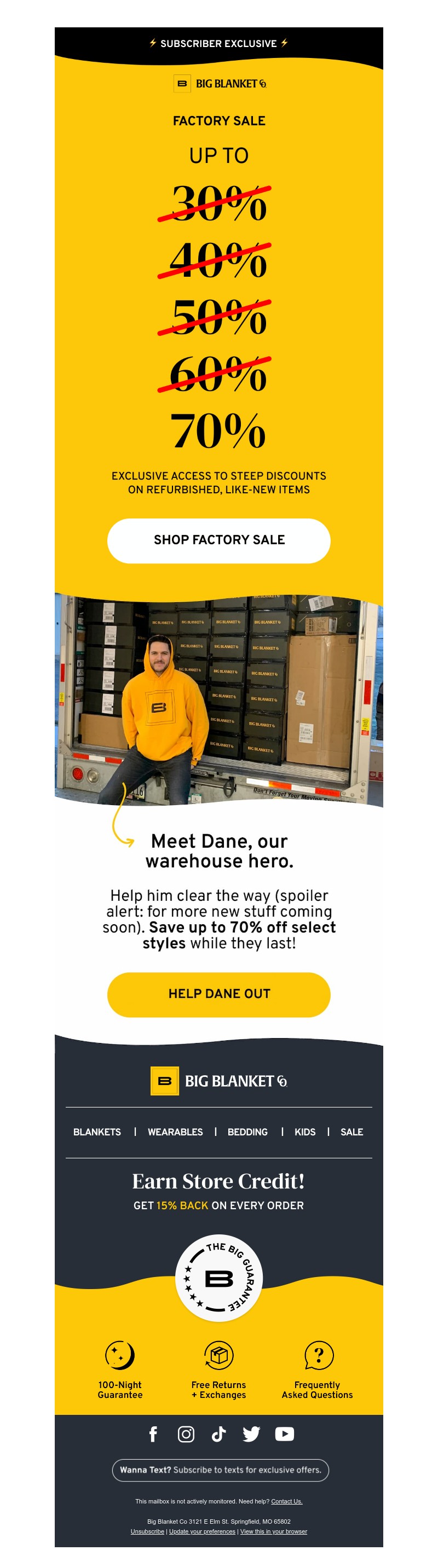Screen dimensions: 438x1568
Task: Tap the Shop Factory Sale button
Action: tap(218, 540)
